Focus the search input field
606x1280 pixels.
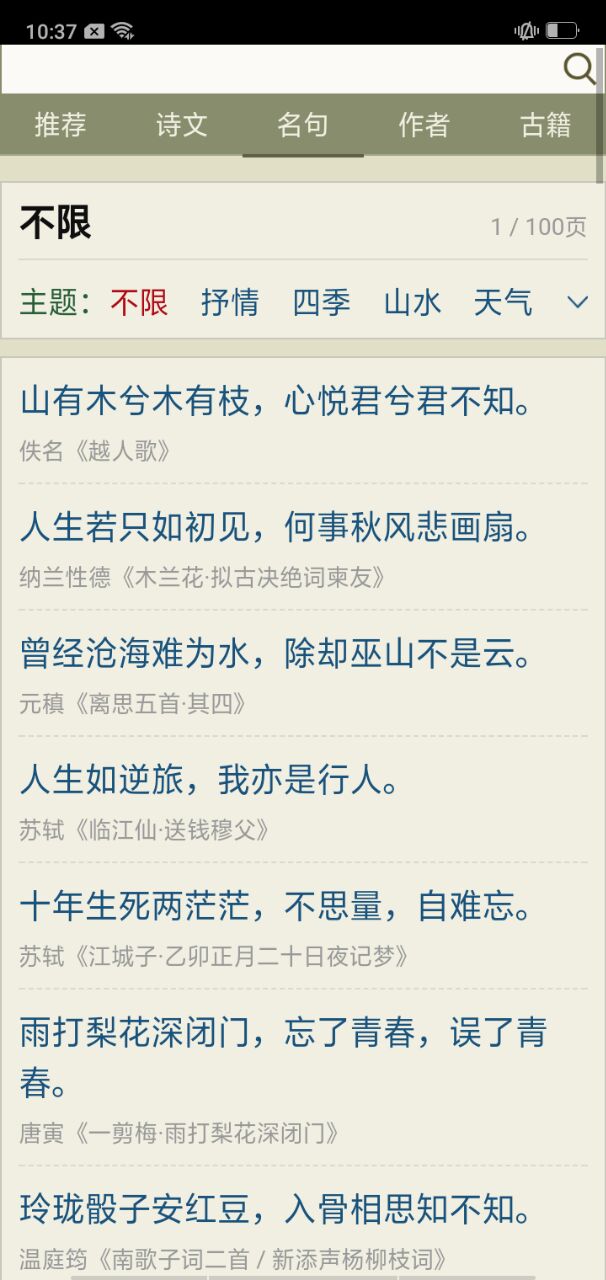tap(280, 69)
